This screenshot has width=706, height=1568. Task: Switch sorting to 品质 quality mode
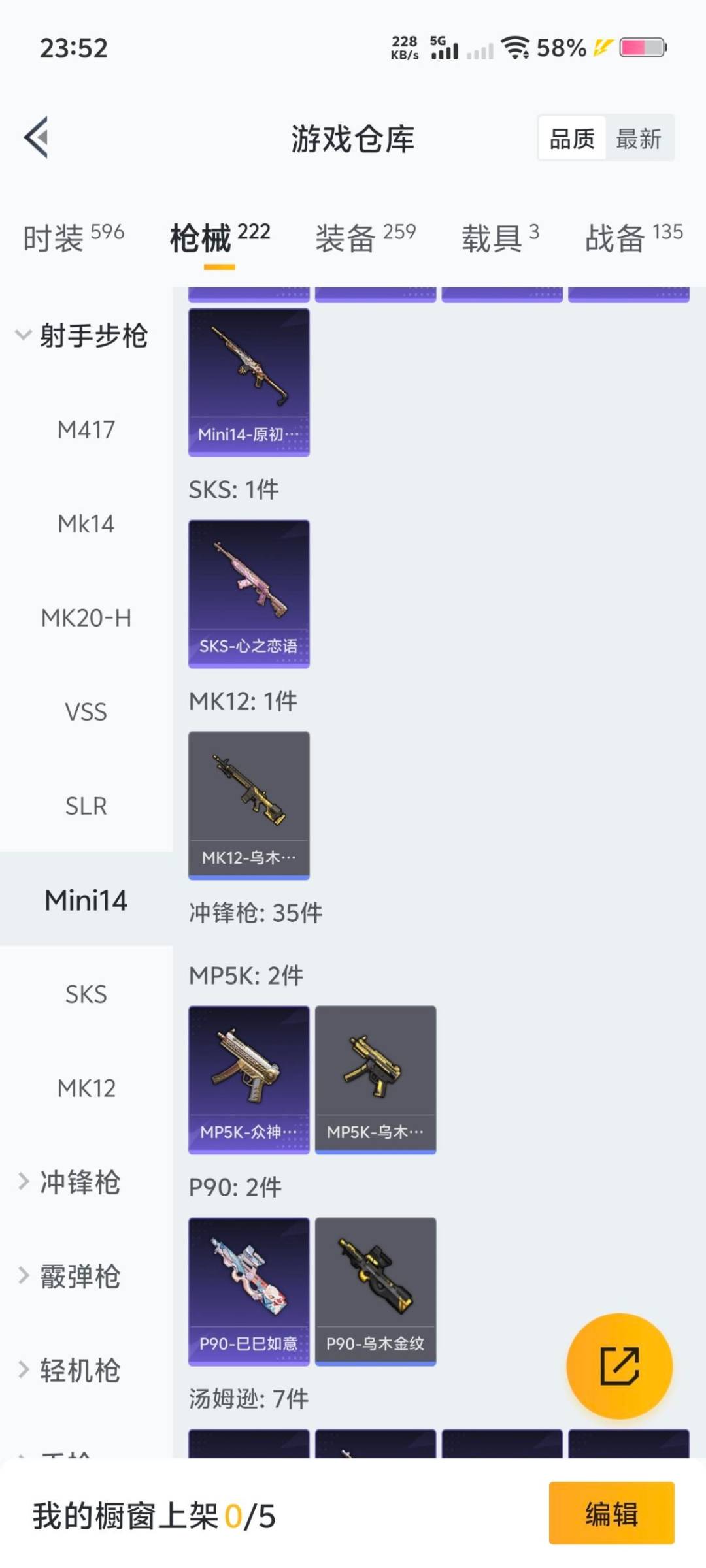571,139
